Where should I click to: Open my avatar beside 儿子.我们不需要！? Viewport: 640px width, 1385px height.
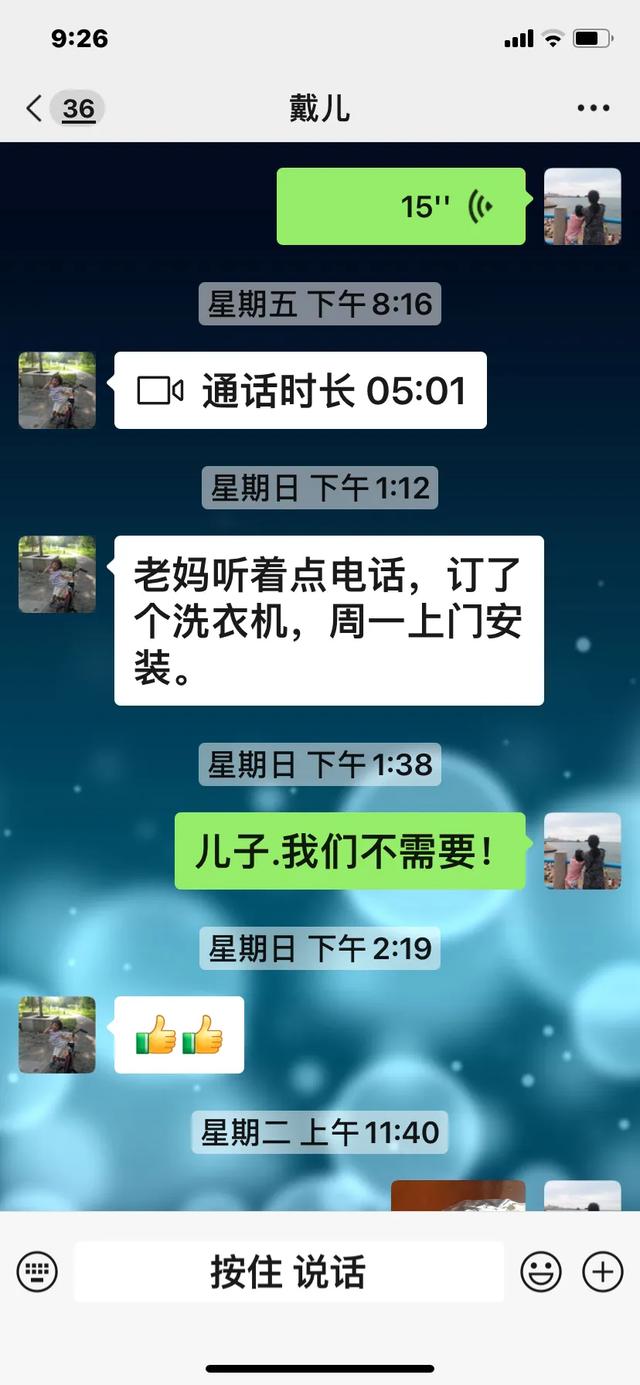[582, 851]
